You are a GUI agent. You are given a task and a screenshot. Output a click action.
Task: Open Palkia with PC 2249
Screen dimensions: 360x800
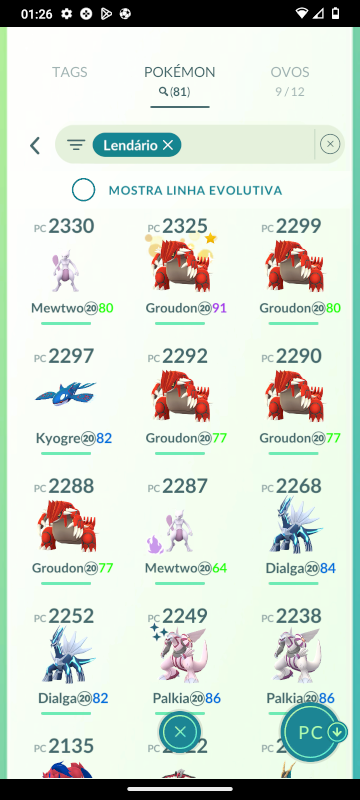(180, 661)
